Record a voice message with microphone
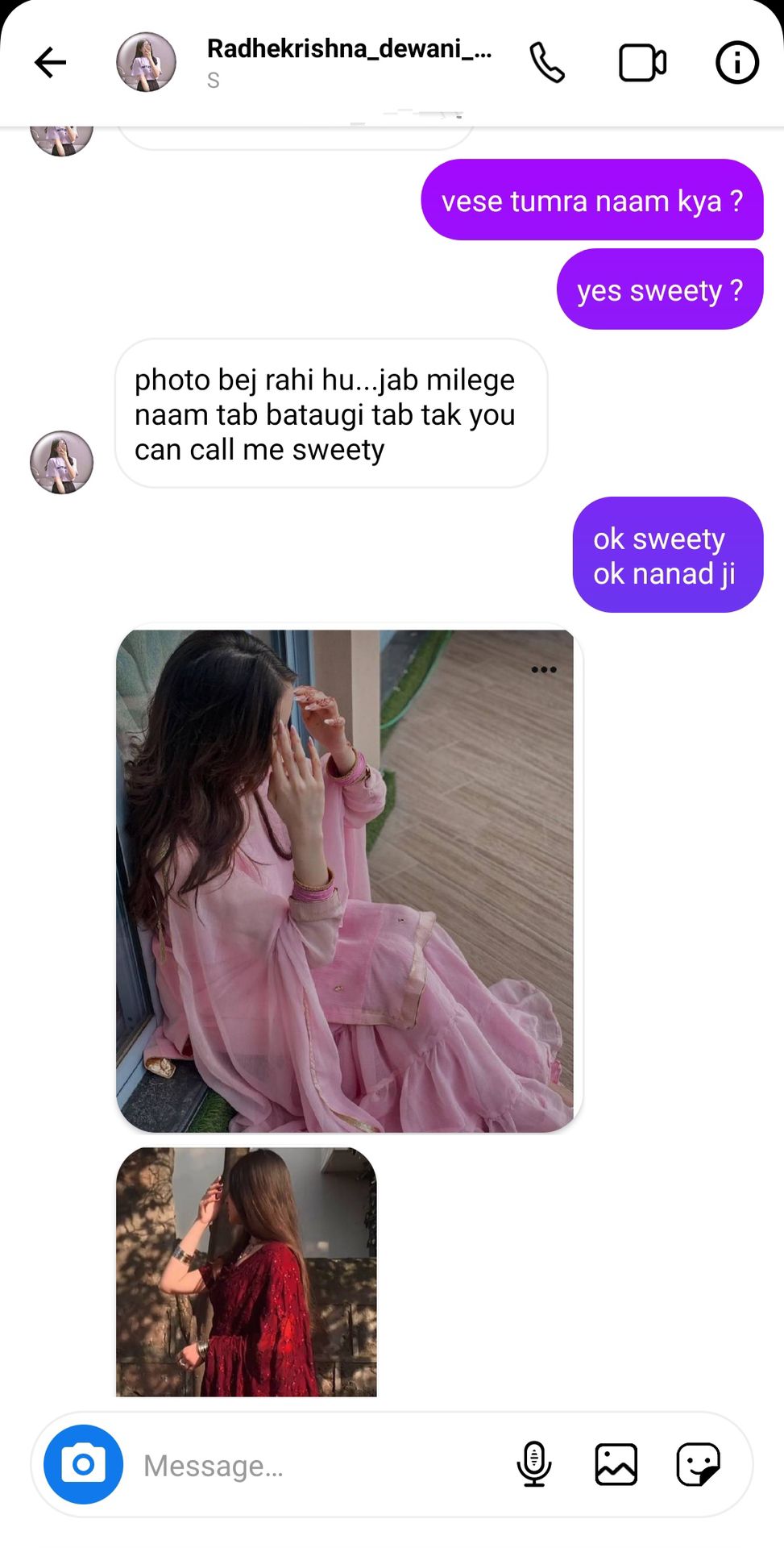Viewport: 784px width, 1548px height. coord(533,1464)
